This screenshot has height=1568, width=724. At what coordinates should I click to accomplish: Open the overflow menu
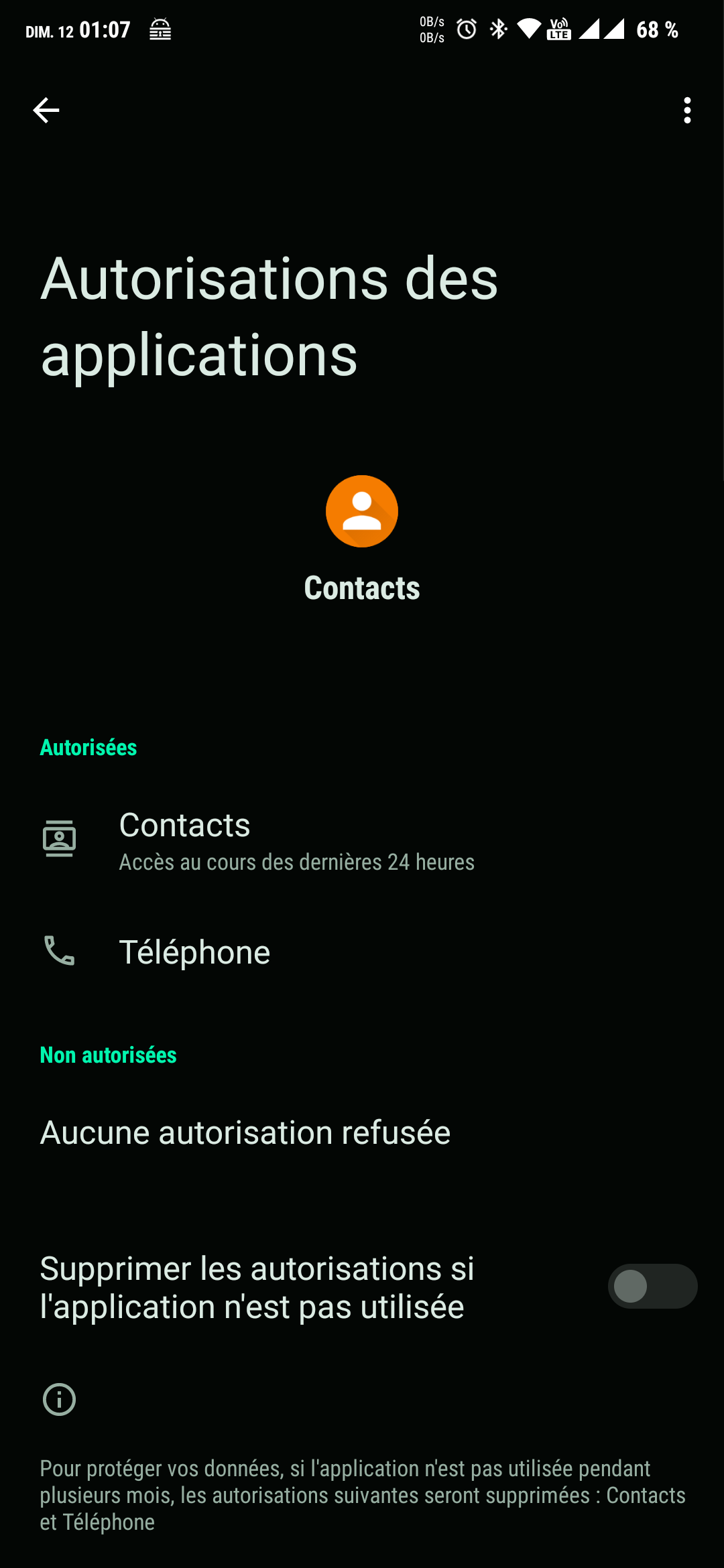[687, 111]
